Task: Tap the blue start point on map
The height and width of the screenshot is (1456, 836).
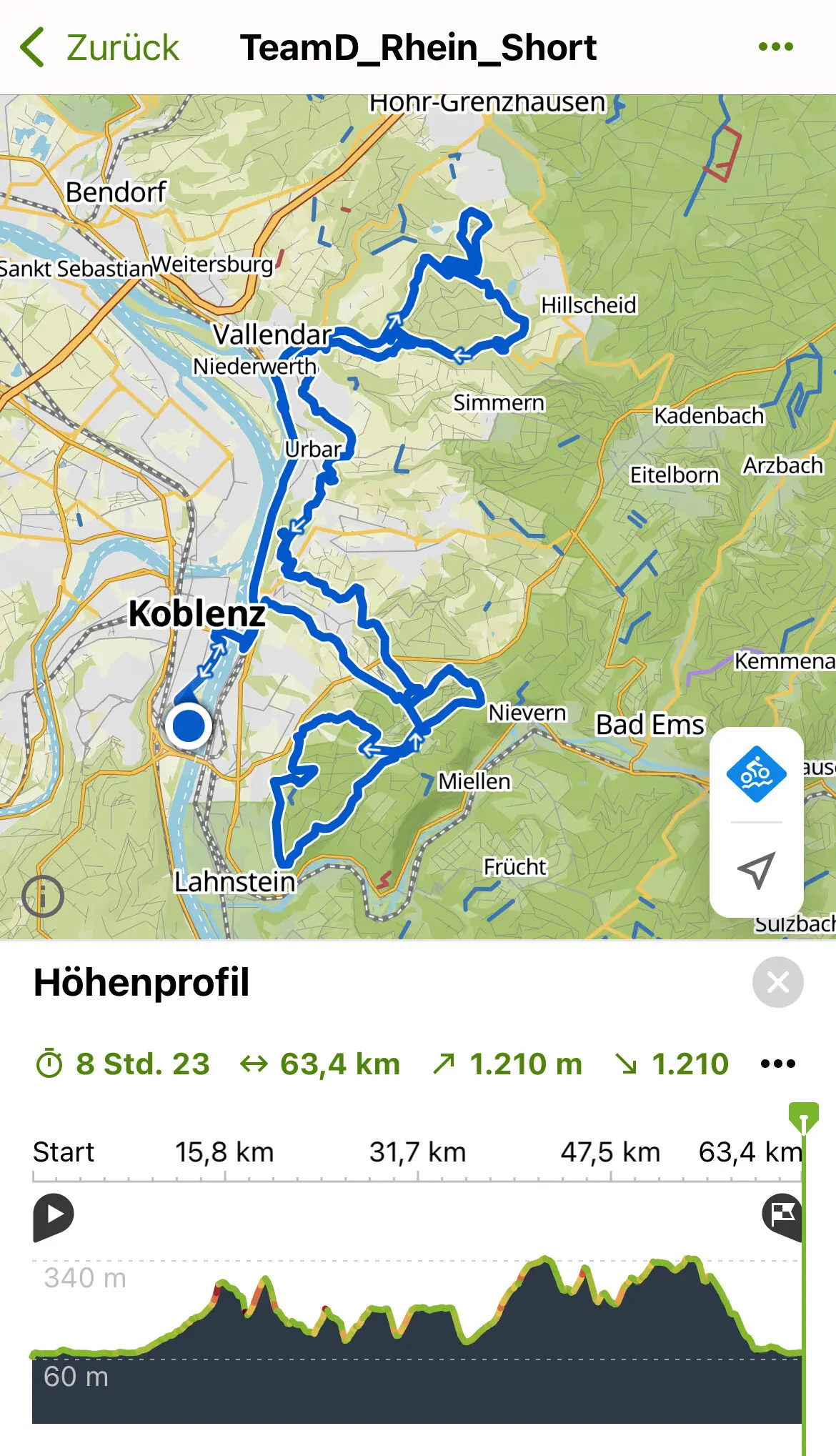Action: [189, 725]
